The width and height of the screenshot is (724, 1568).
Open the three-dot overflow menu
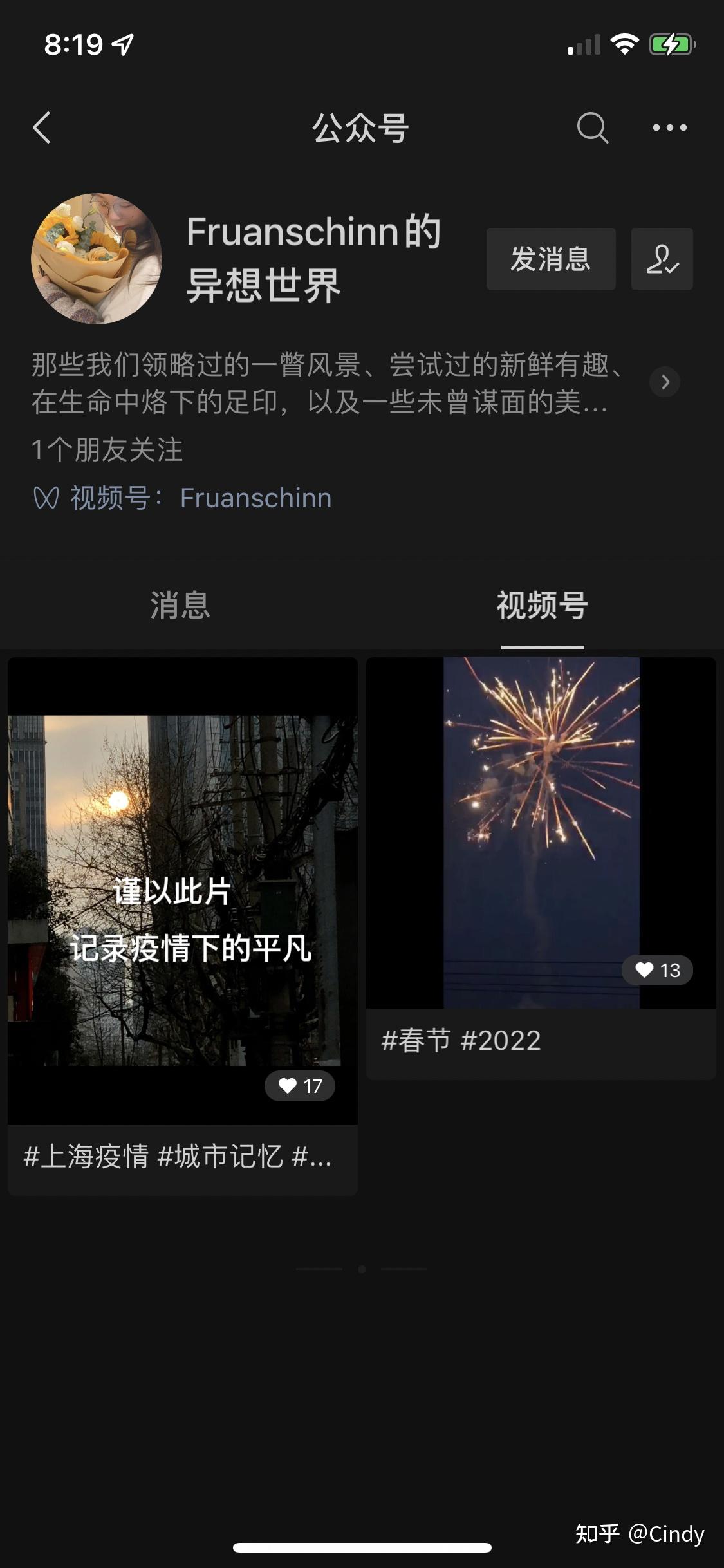(669, 127)
